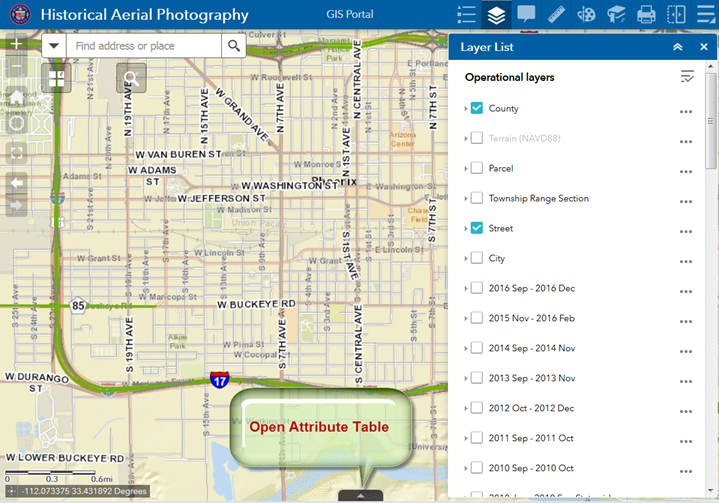Enable the Parcel layer checkbox
Image resolution: width=719 pixels, height=503 pixels.
tap(477, 168)
